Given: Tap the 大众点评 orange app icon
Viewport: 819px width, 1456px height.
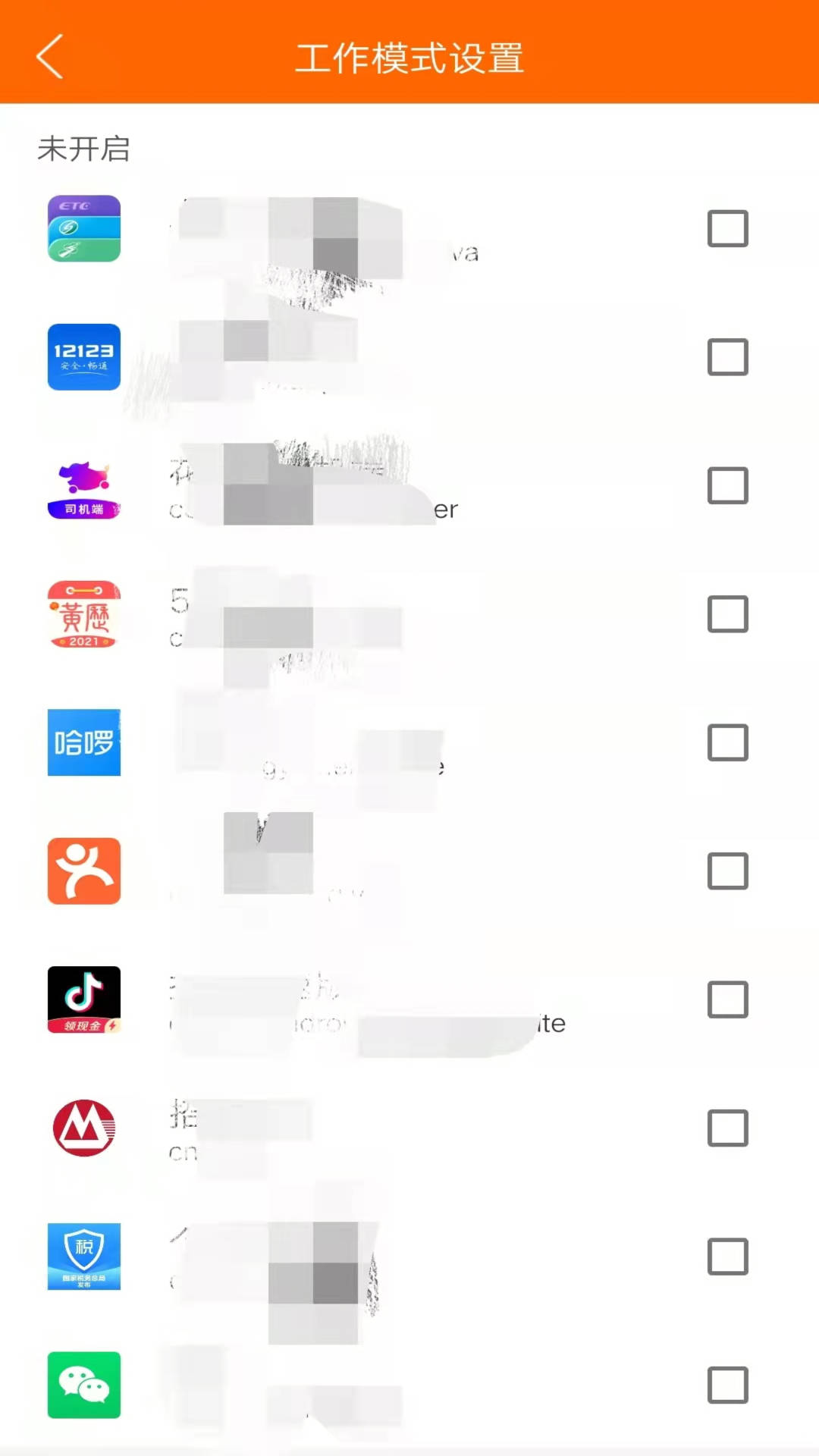Looking at the screenshot, I should click(83, 871).
